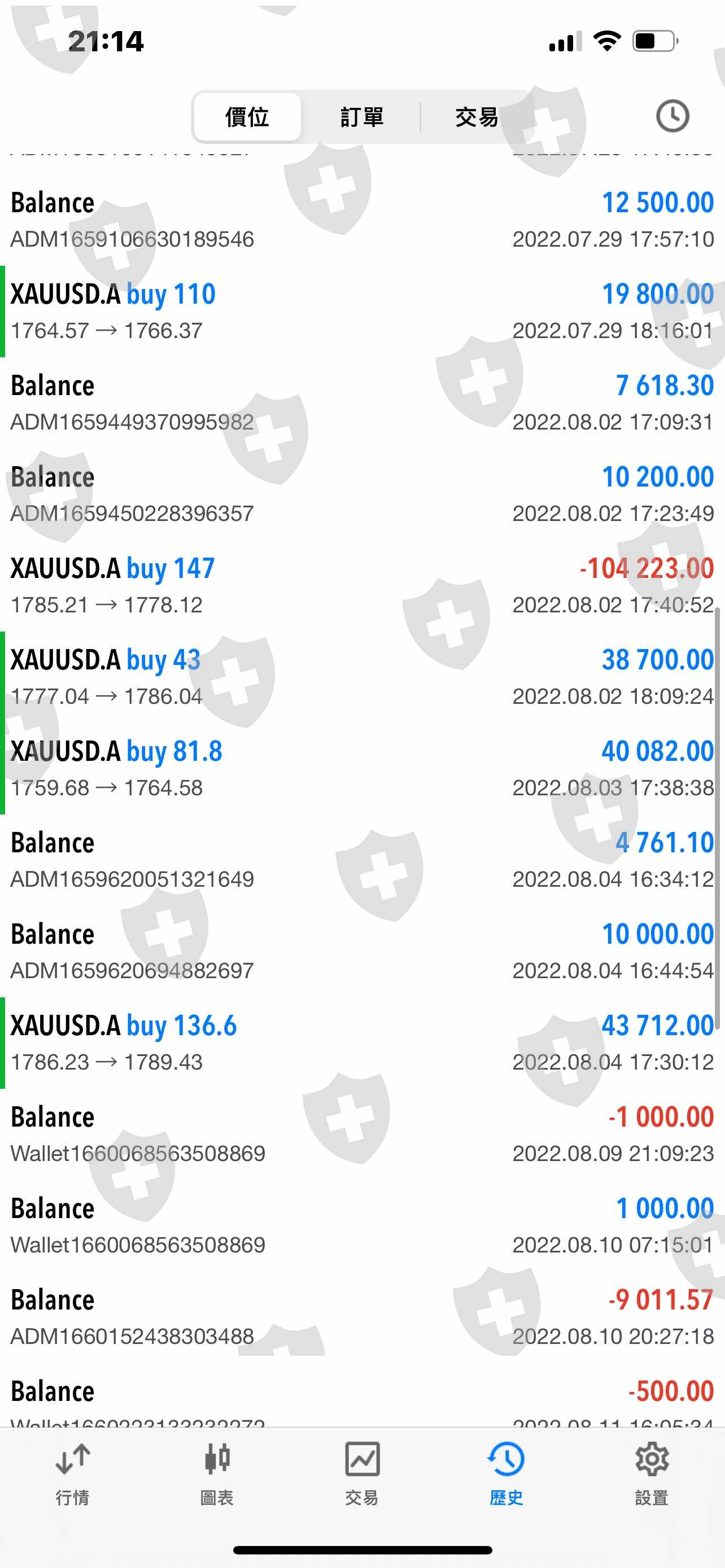
Task: Open the Balance 4 761.10 entry
Action: 362,860
